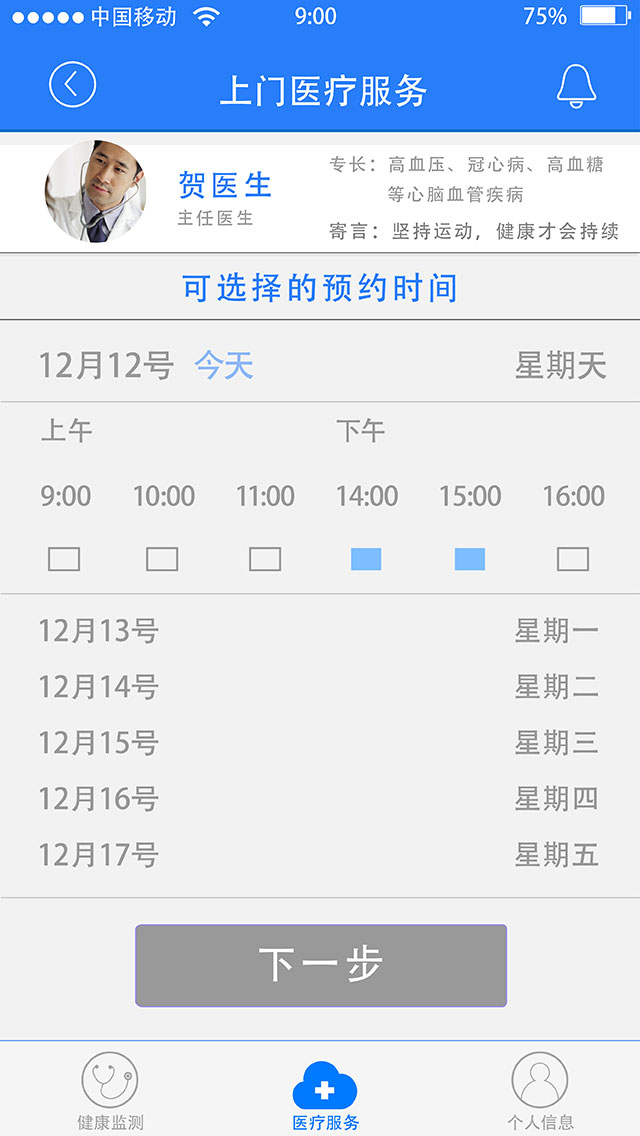Uncheck the 14:00 time slot
Screen dimensions: 640x1136
pos(366,559)
